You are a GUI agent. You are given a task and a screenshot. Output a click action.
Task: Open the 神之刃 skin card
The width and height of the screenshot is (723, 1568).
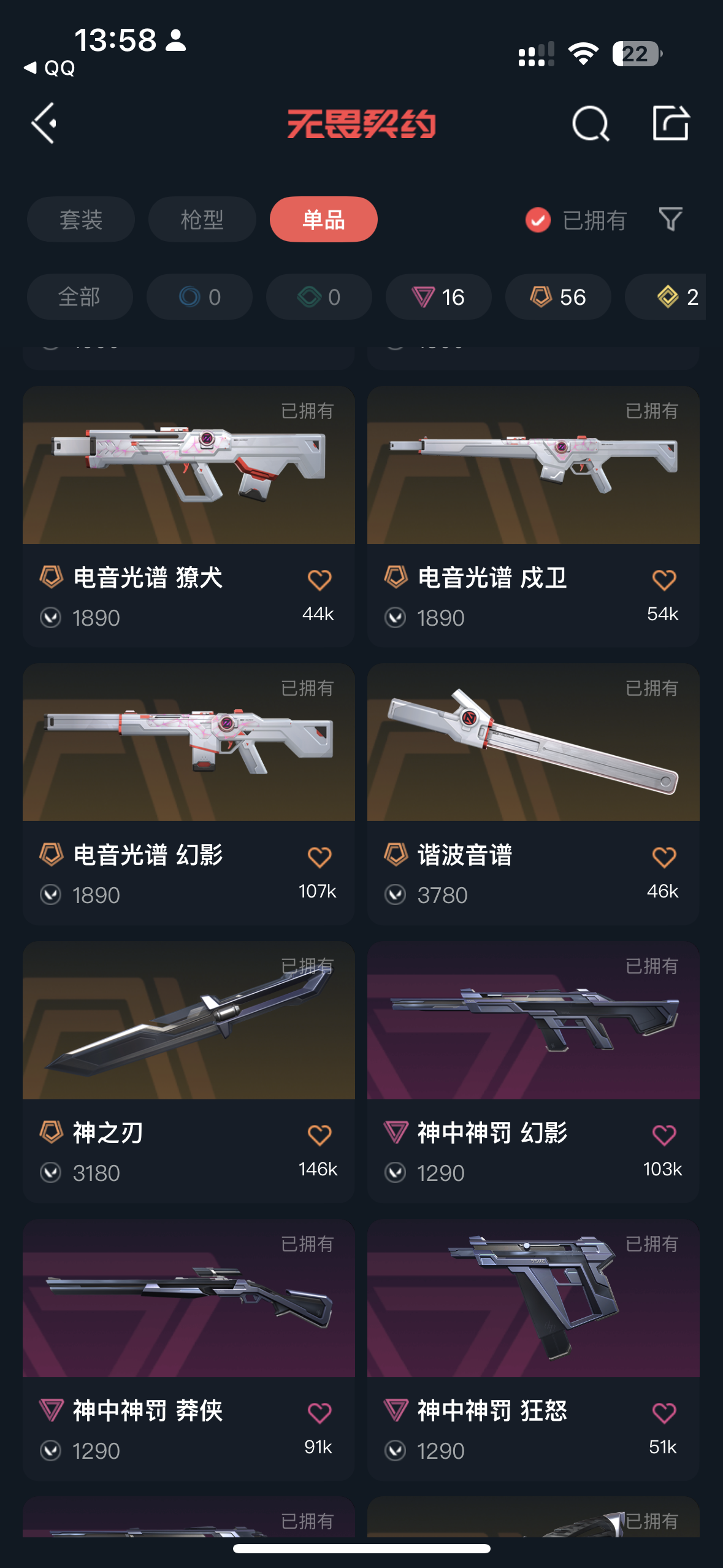[x=188, y=1021]
